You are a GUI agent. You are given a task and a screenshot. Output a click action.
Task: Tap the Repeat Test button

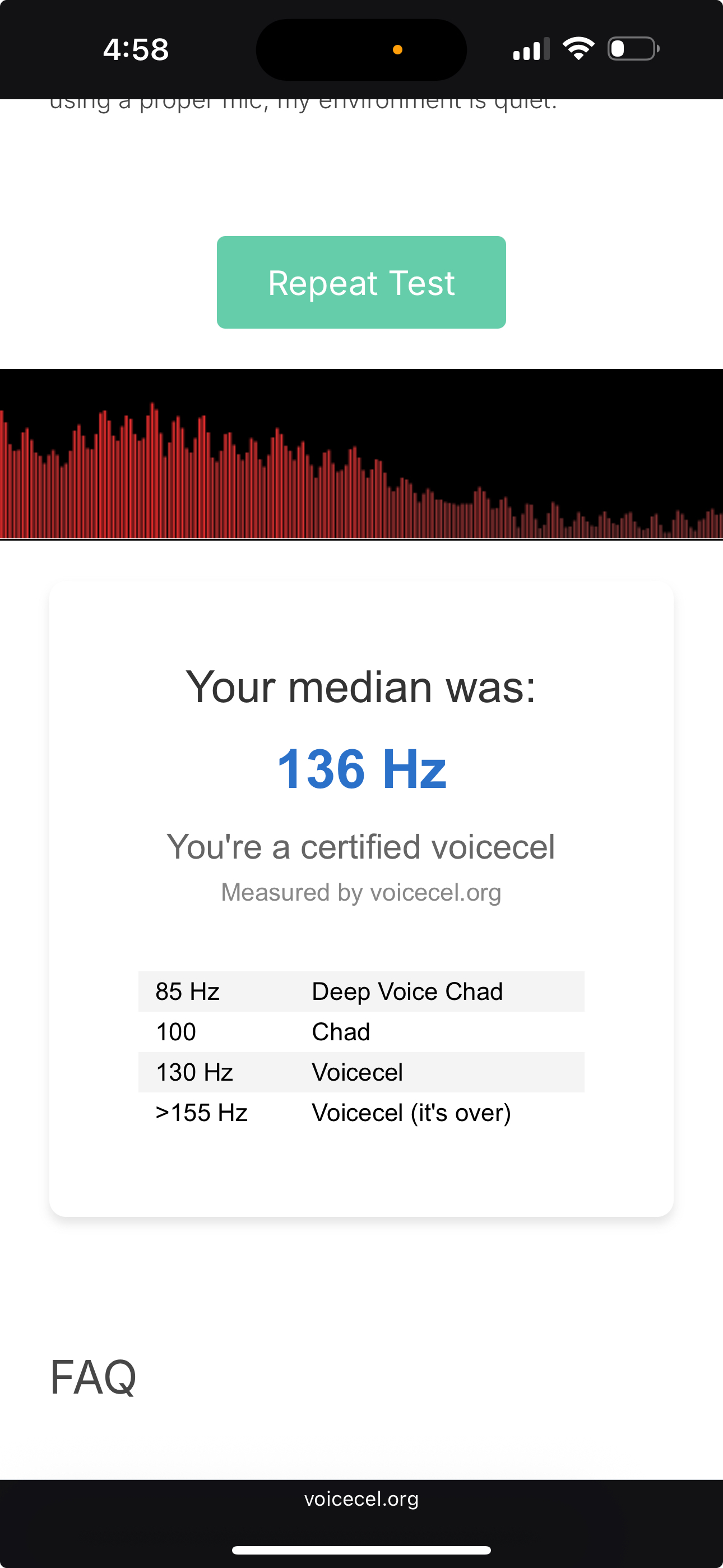[361, 283]
